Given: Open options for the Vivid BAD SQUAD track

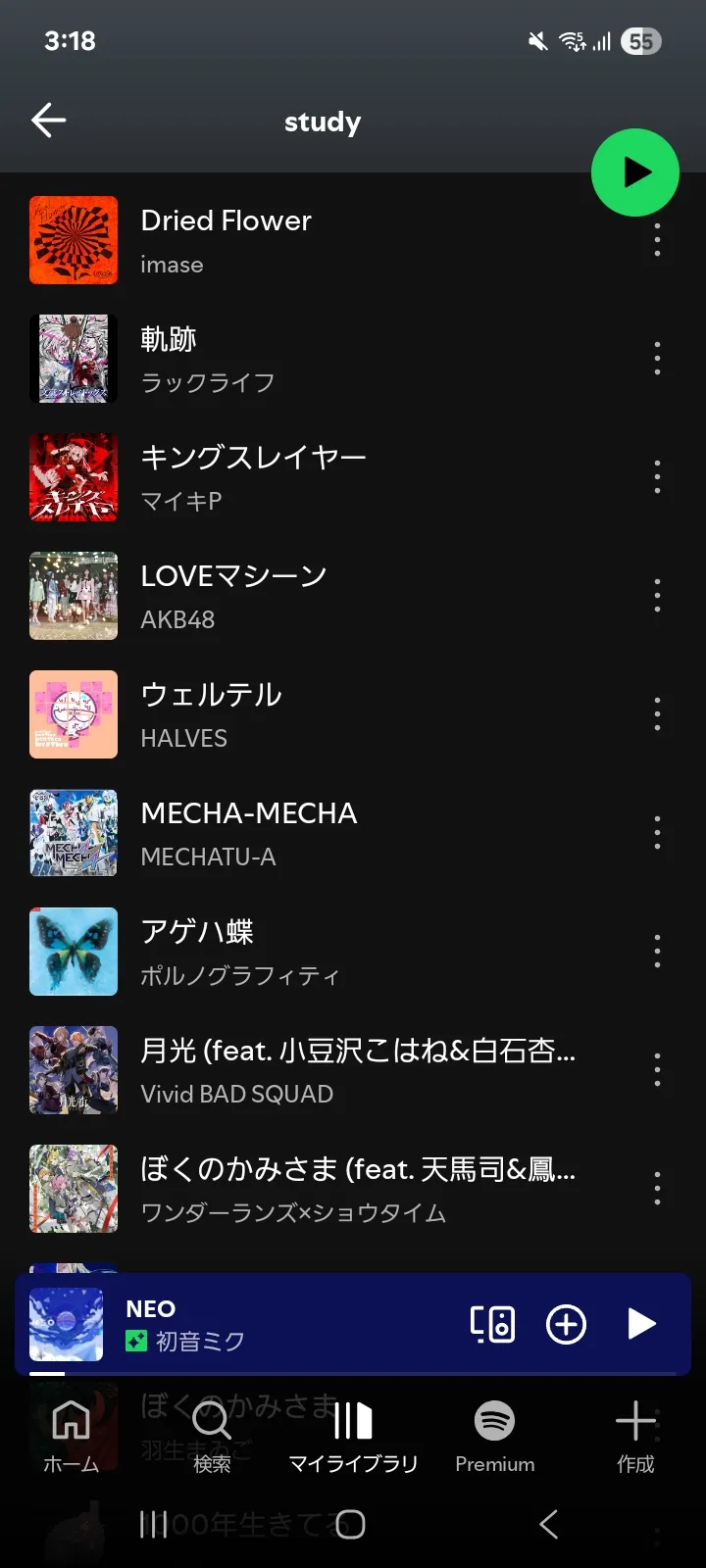Looking at the screenshot, I should click(657, 1070).
